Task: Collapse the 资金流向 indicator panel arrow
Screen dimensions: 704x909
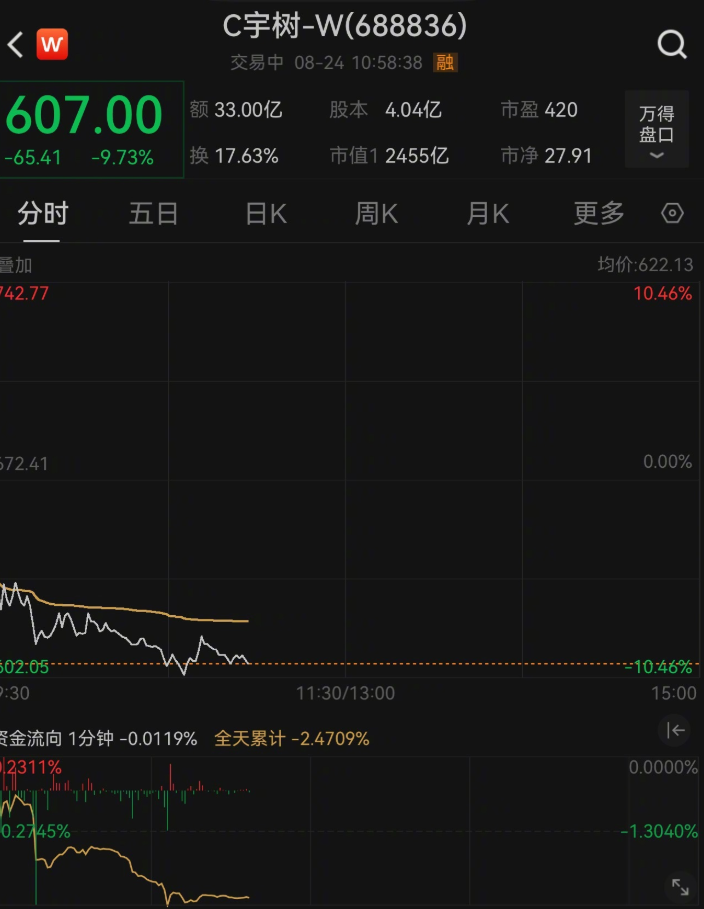Action: [676, 730]
